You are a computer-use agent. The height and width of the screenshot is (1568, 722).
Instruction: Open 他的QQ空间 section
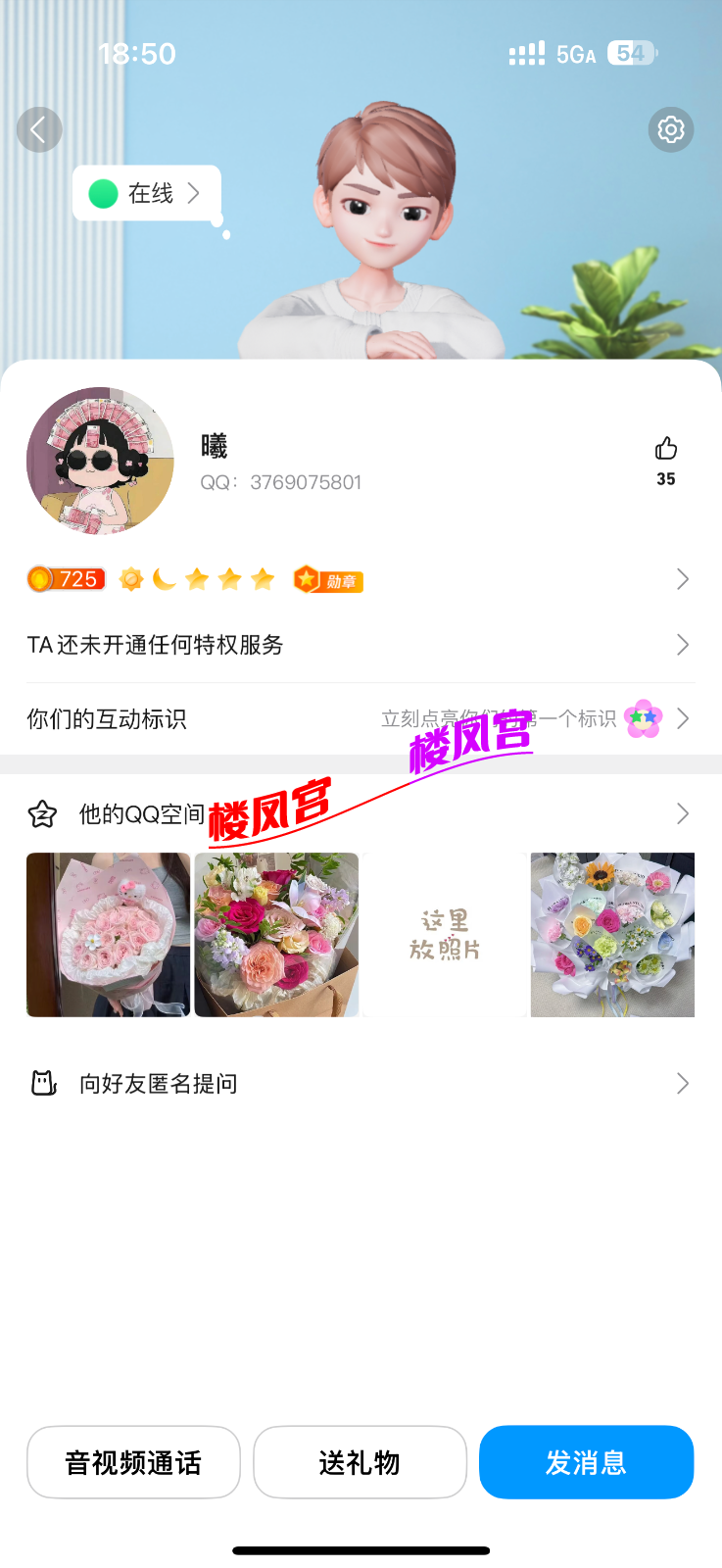361,813
